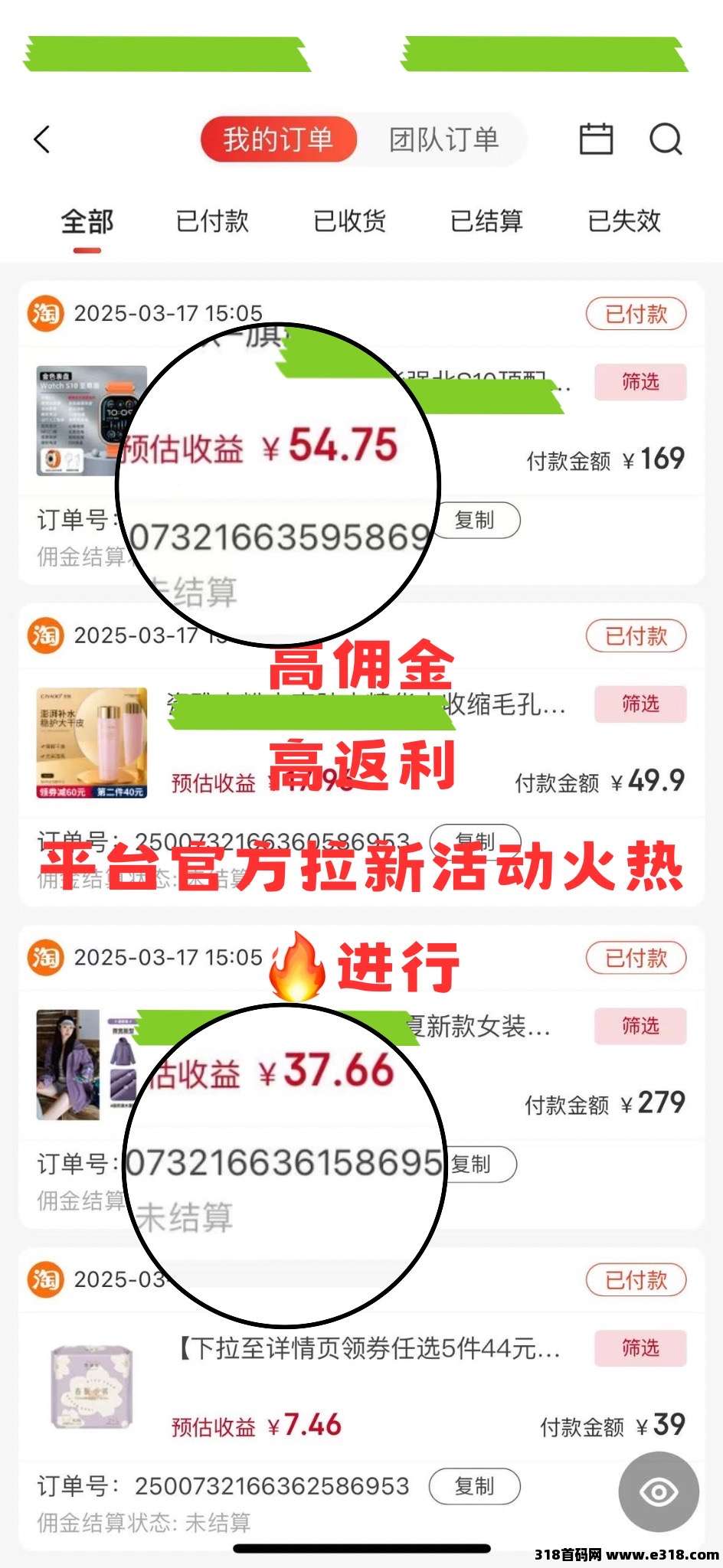This screenshot has width=723, height=1568.
Task: Copy the last order number with 复制
Action: (x=475, y=1486)
